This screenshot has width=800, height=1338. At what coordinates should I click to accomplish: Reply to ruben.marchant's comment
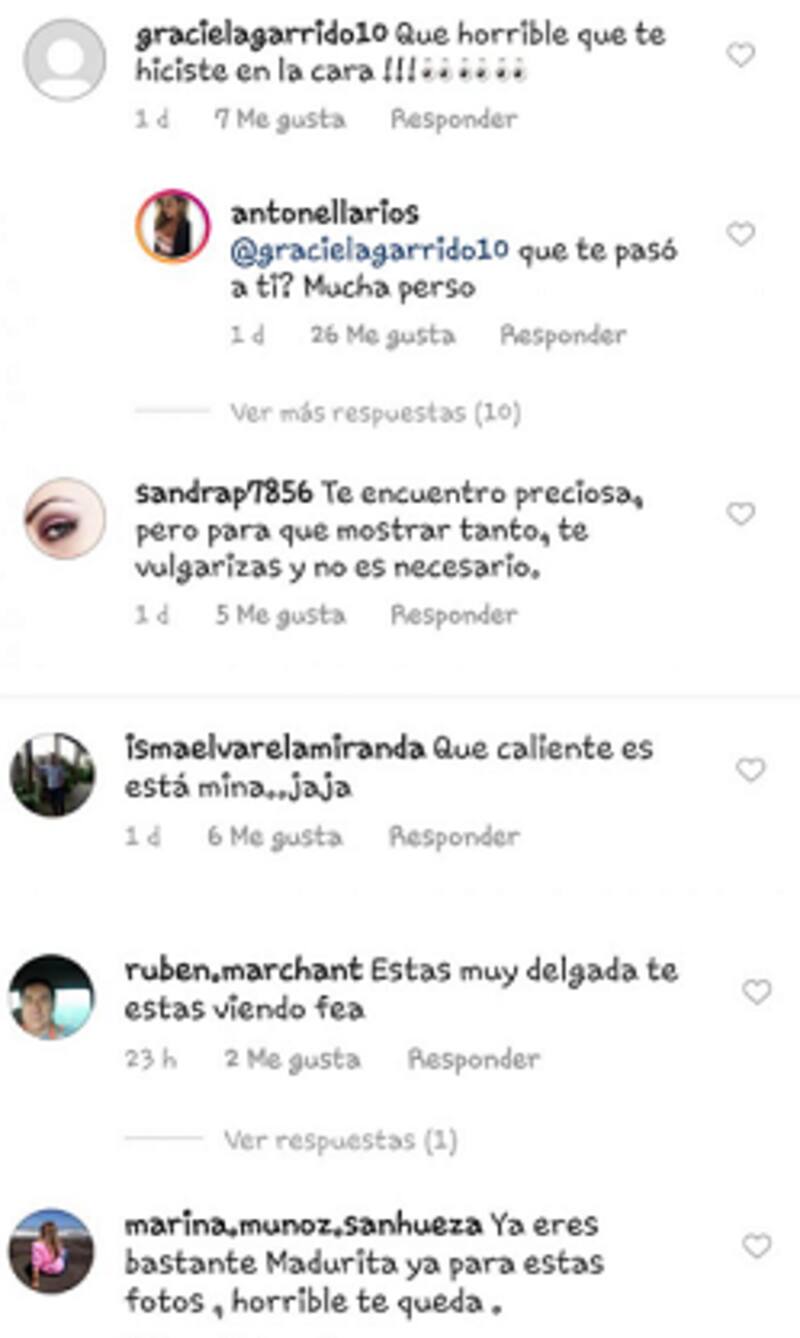point(473,1059)
